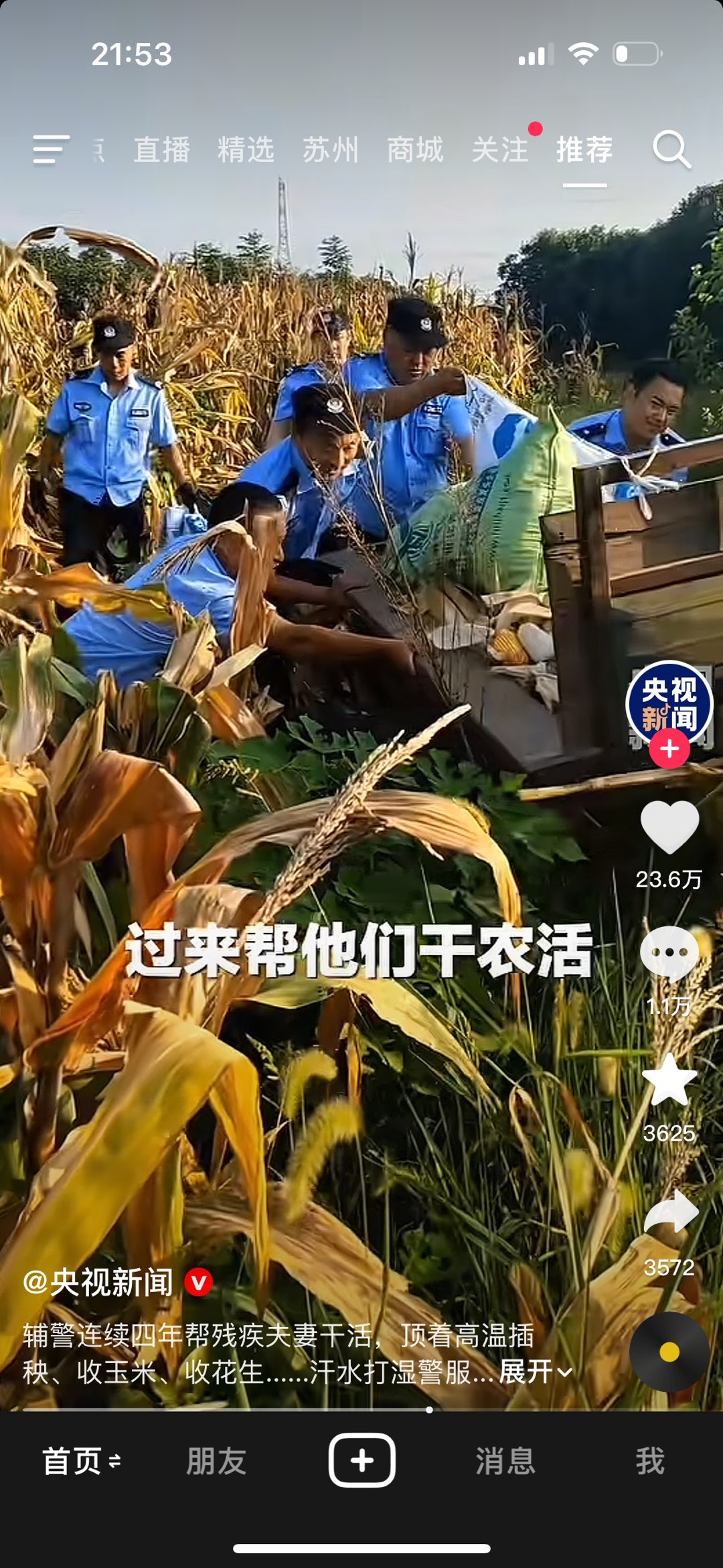Switch to the 直播 tab
723x1568 pixels.
pyautogui.click(x=161, y=149)
